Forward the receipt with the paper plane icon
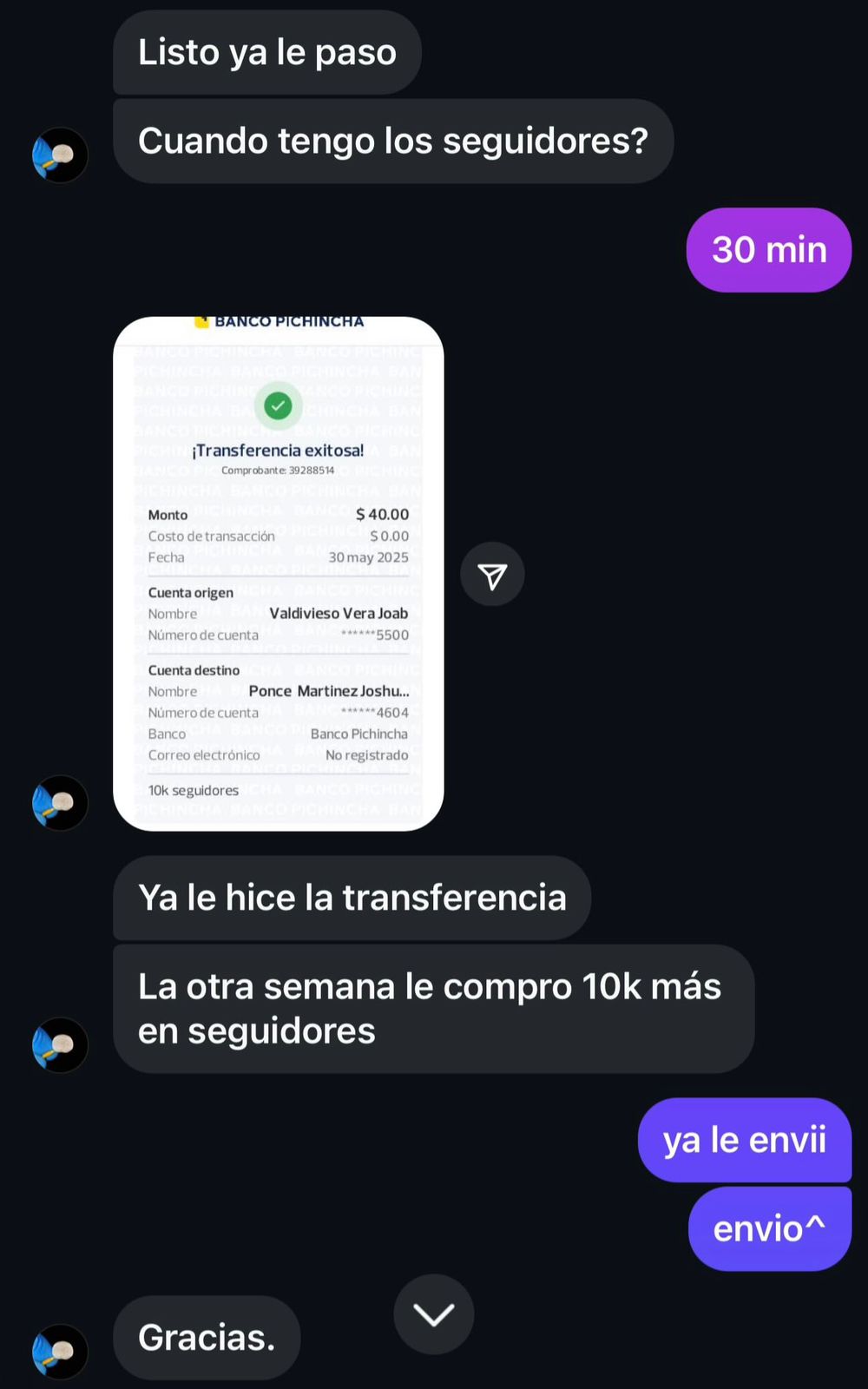 coord(492,575)
